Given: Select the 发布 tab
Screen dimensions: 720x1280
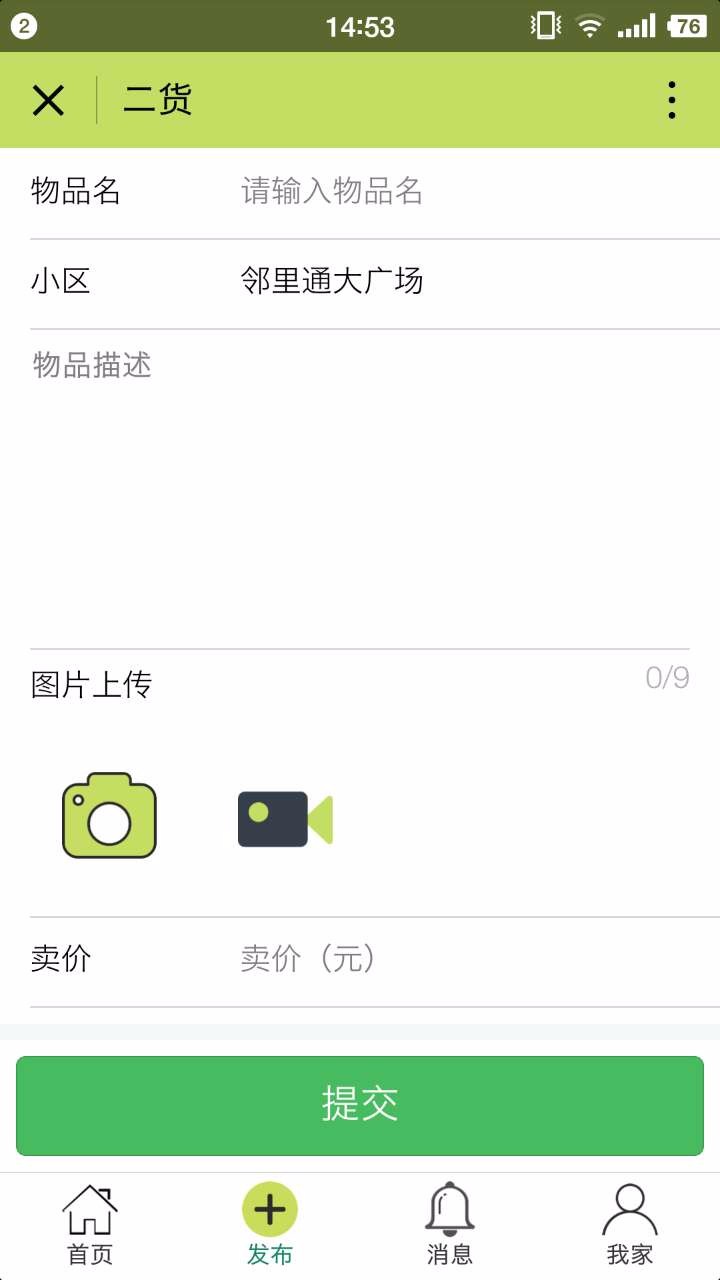Looking at the screenshot, I should click(270, 1226).
